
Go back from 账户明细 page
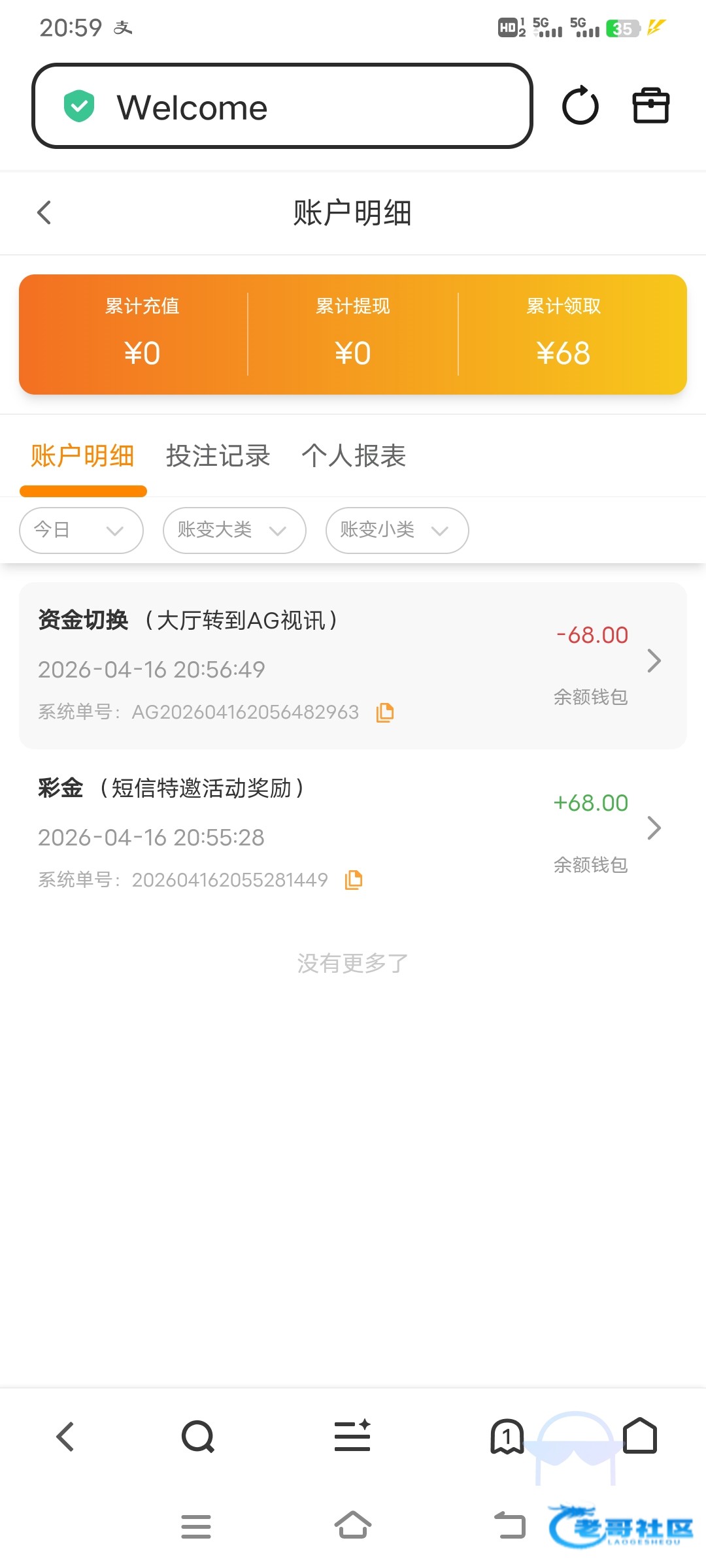(x=44, y=212)
